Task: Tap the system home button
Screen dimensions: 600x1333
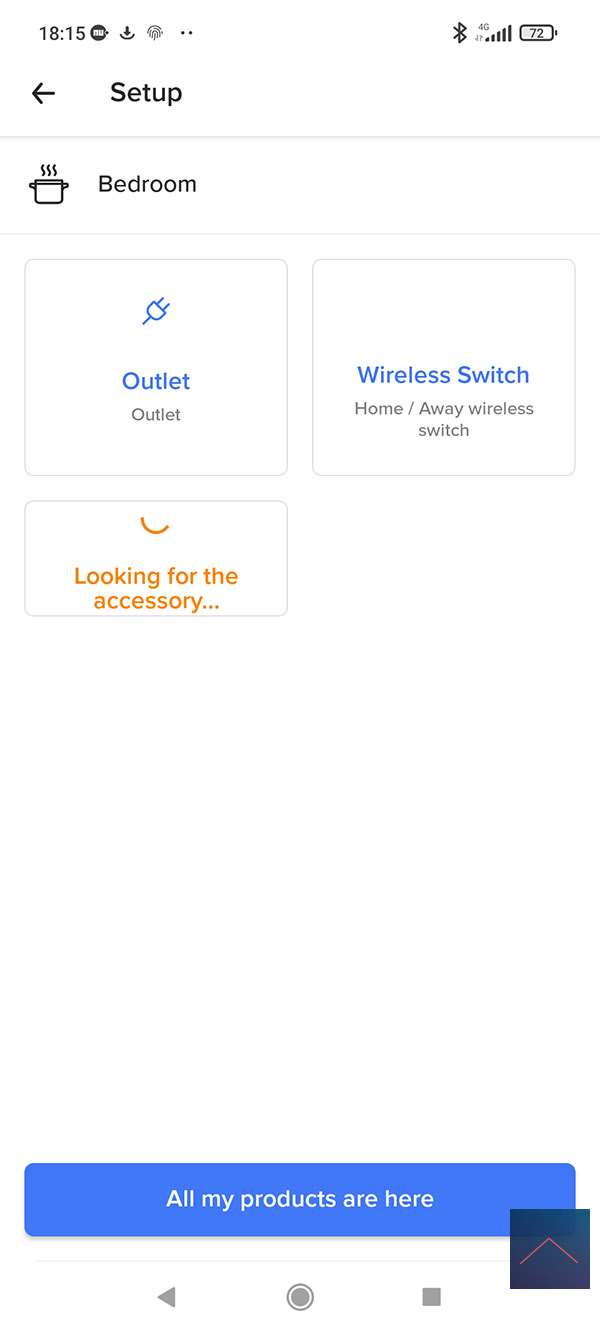Action: point(300,1297)
